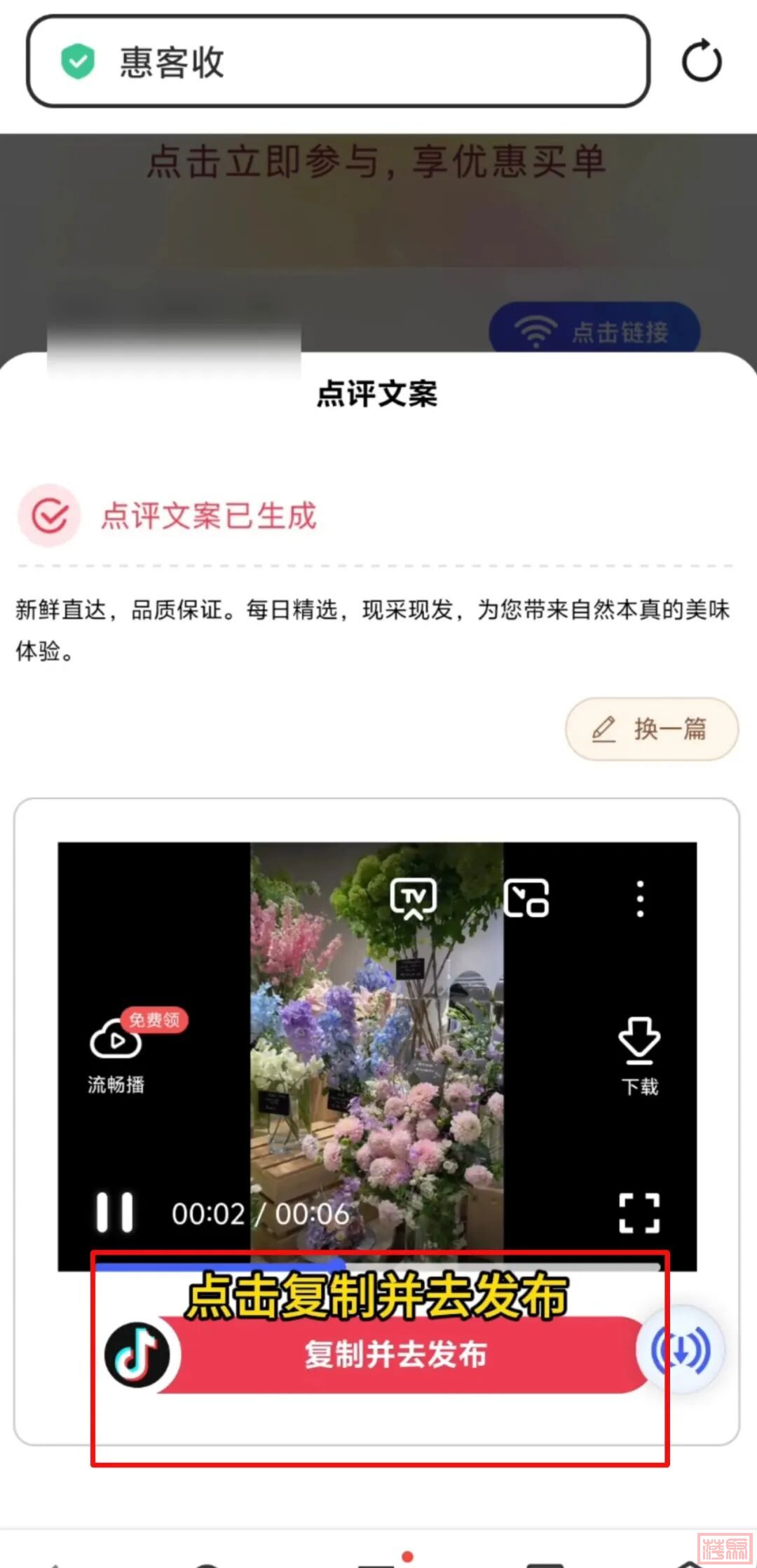Enter fullscreen video mode
757x1568 pixels.
(639, 1213)
